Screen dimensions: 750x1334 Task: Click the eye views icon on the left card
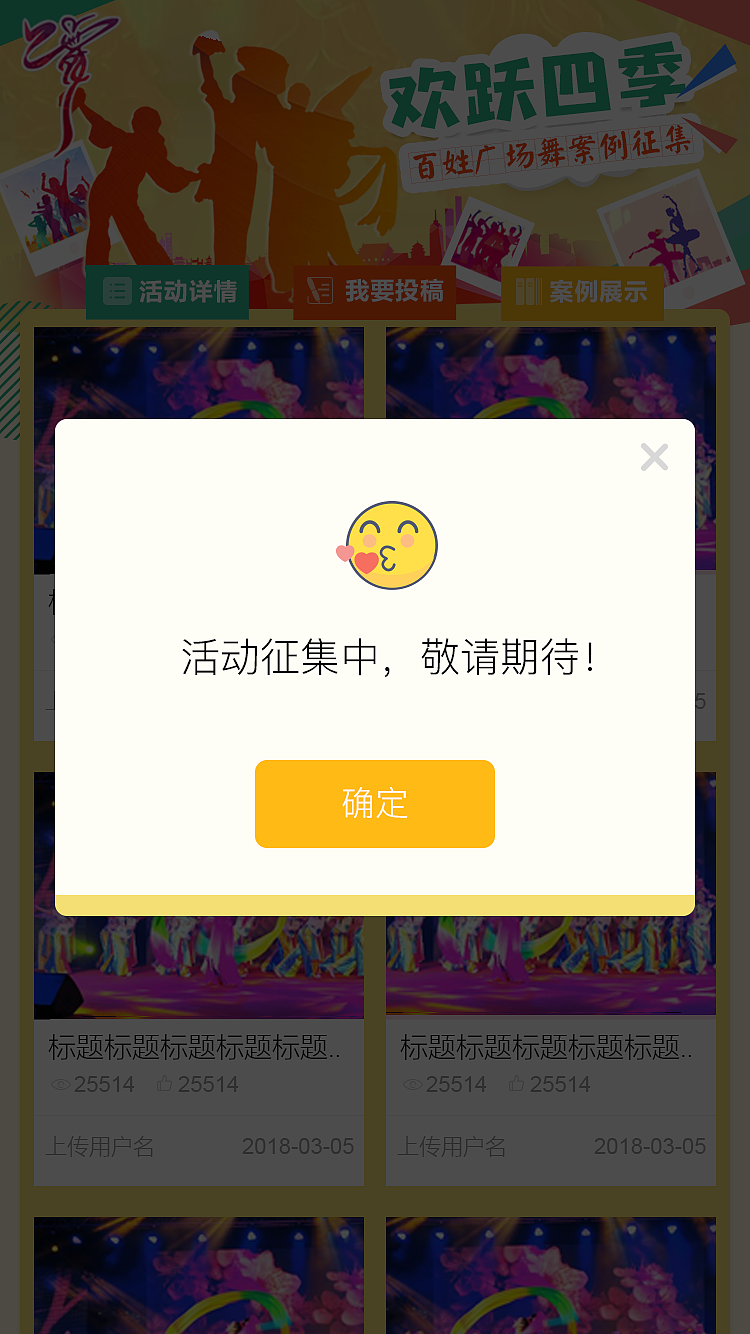tap(60, 1084)
